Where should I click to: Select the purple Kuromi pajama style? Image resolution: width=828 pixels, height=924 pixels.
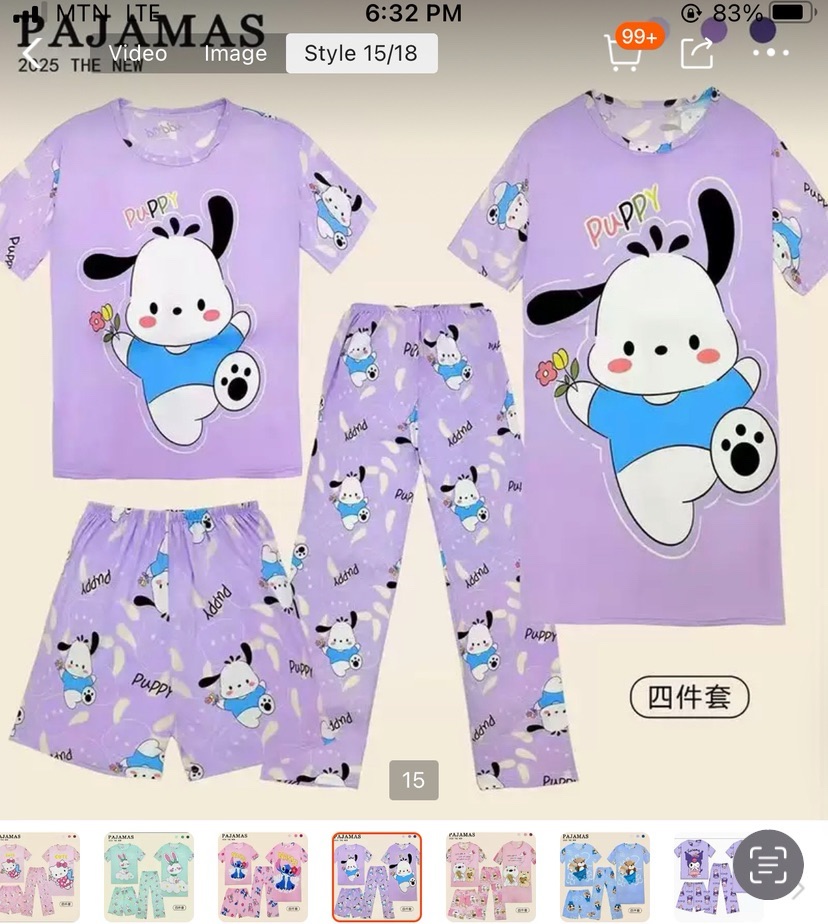[707, 876]
